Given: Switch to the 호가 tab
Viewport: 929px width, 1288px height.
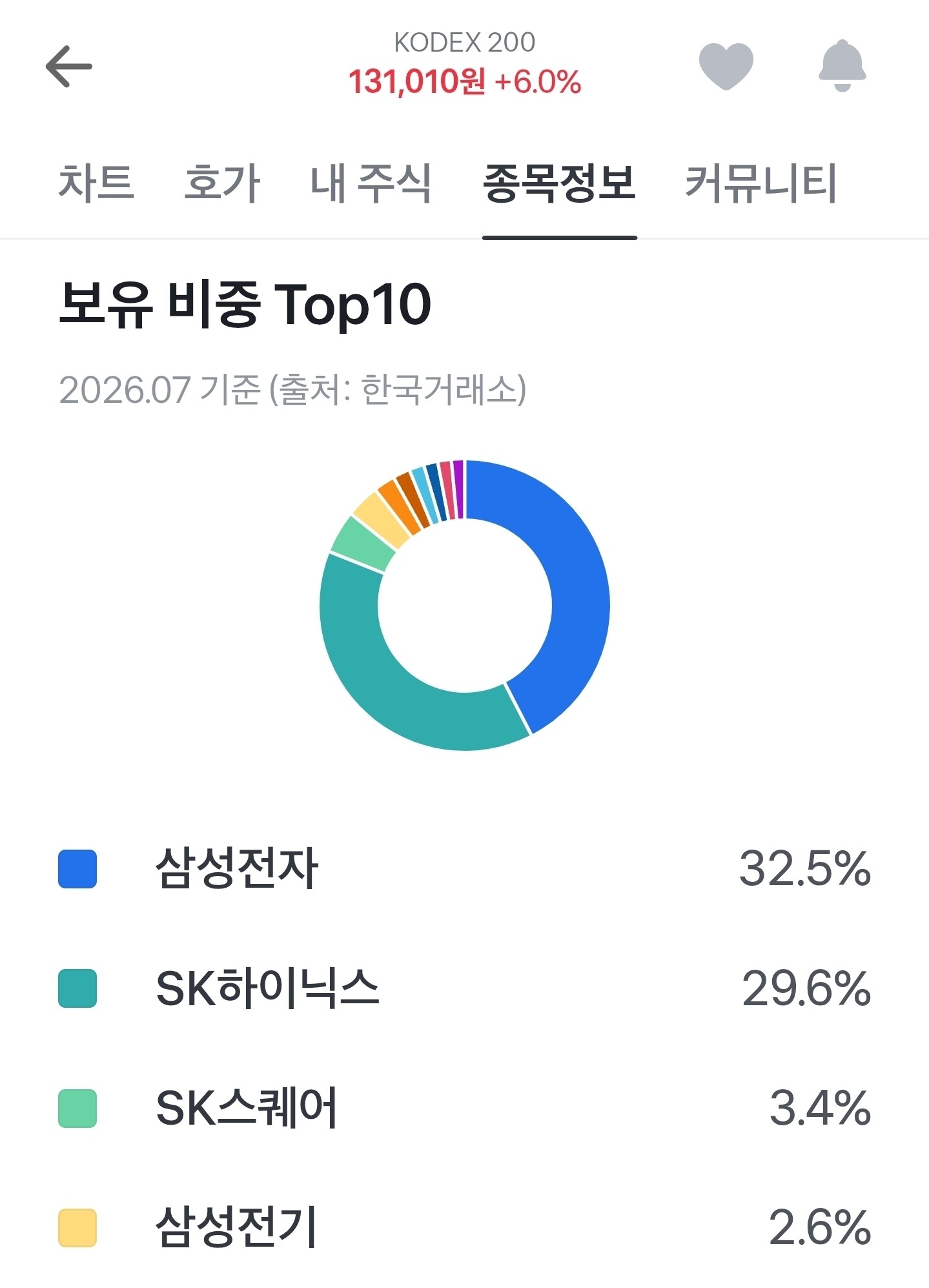Looking at the screenshot, I should (222, 183).
